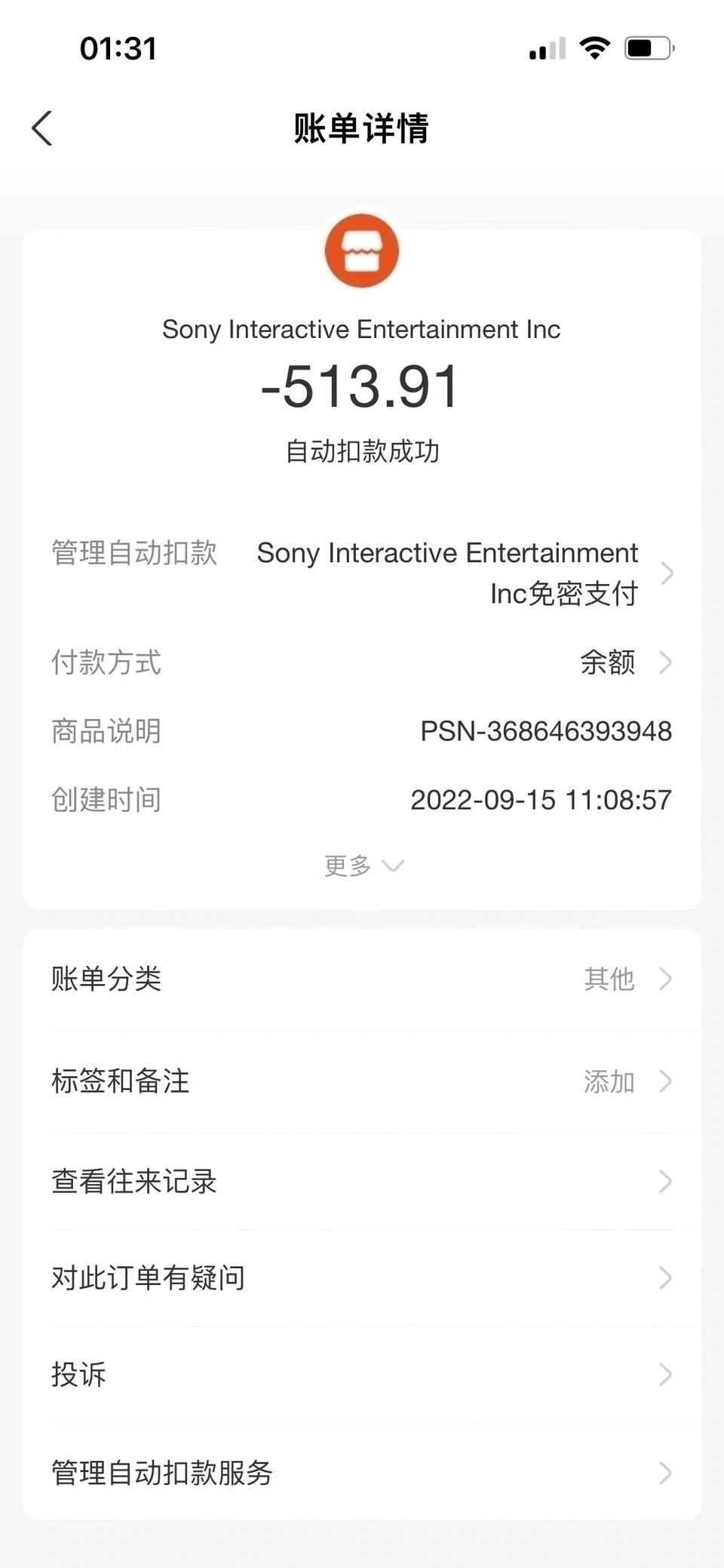This screenshot has height=1568, width=724.
Task: Expand 更多 details
Action: coord(364,865)
